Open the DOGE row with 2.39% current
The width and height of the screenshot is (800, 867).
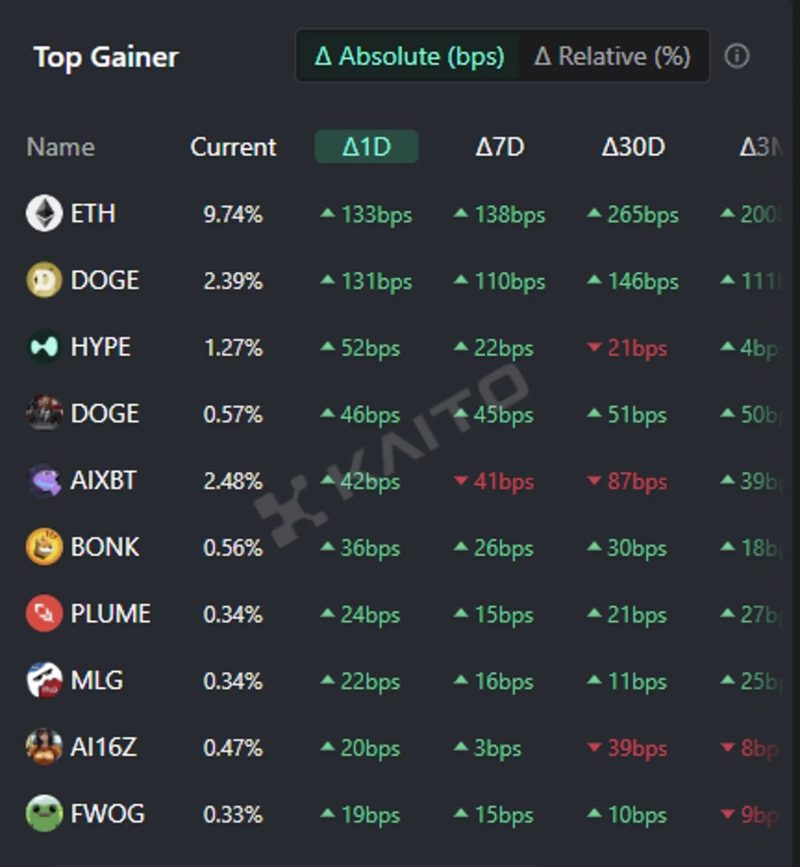click(x=104, y=281)
